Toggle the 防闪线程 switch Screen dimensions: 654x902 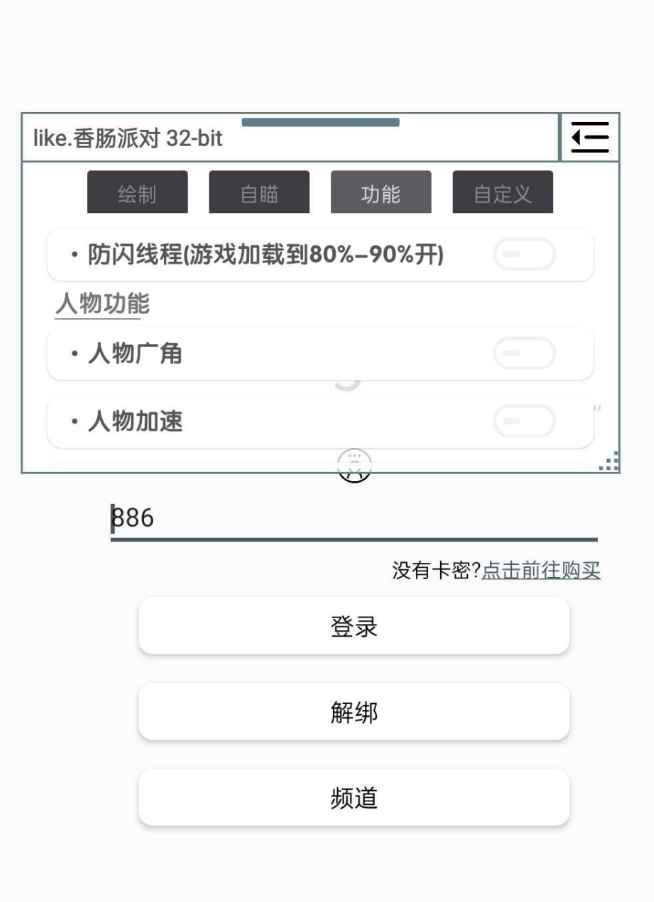(524, 255)
